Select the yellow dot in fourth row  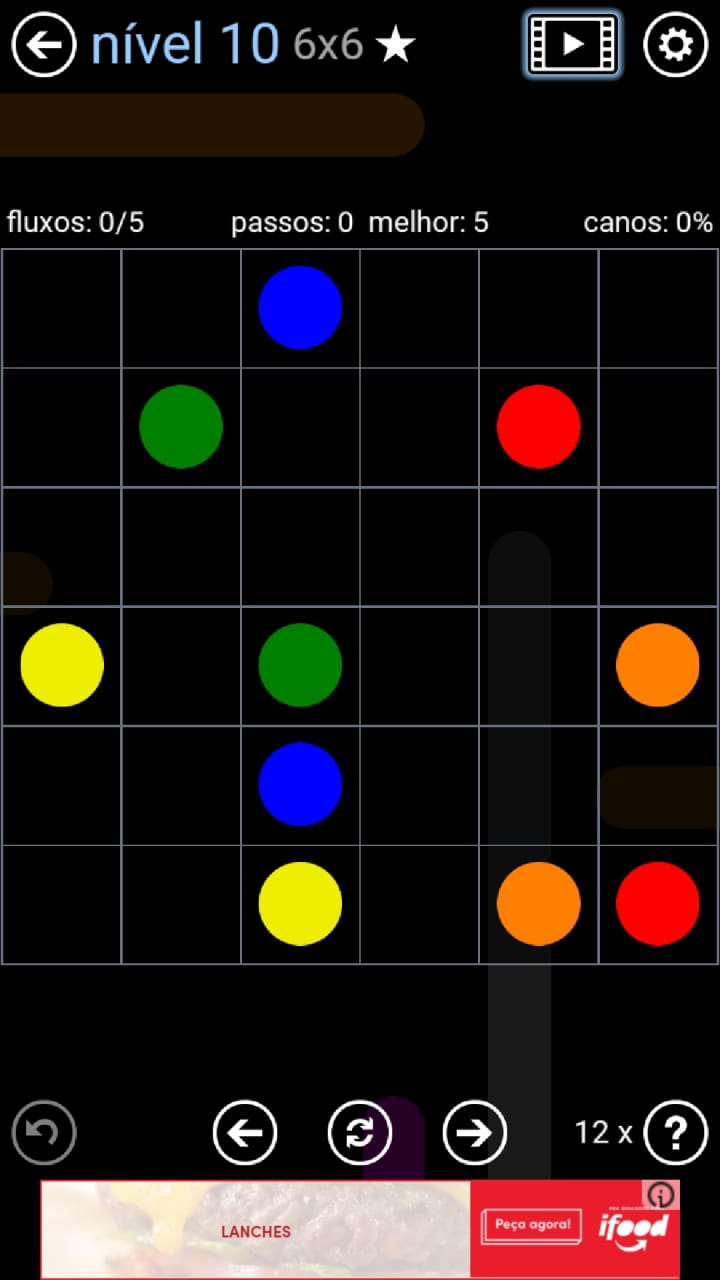(x=62, y=665)
